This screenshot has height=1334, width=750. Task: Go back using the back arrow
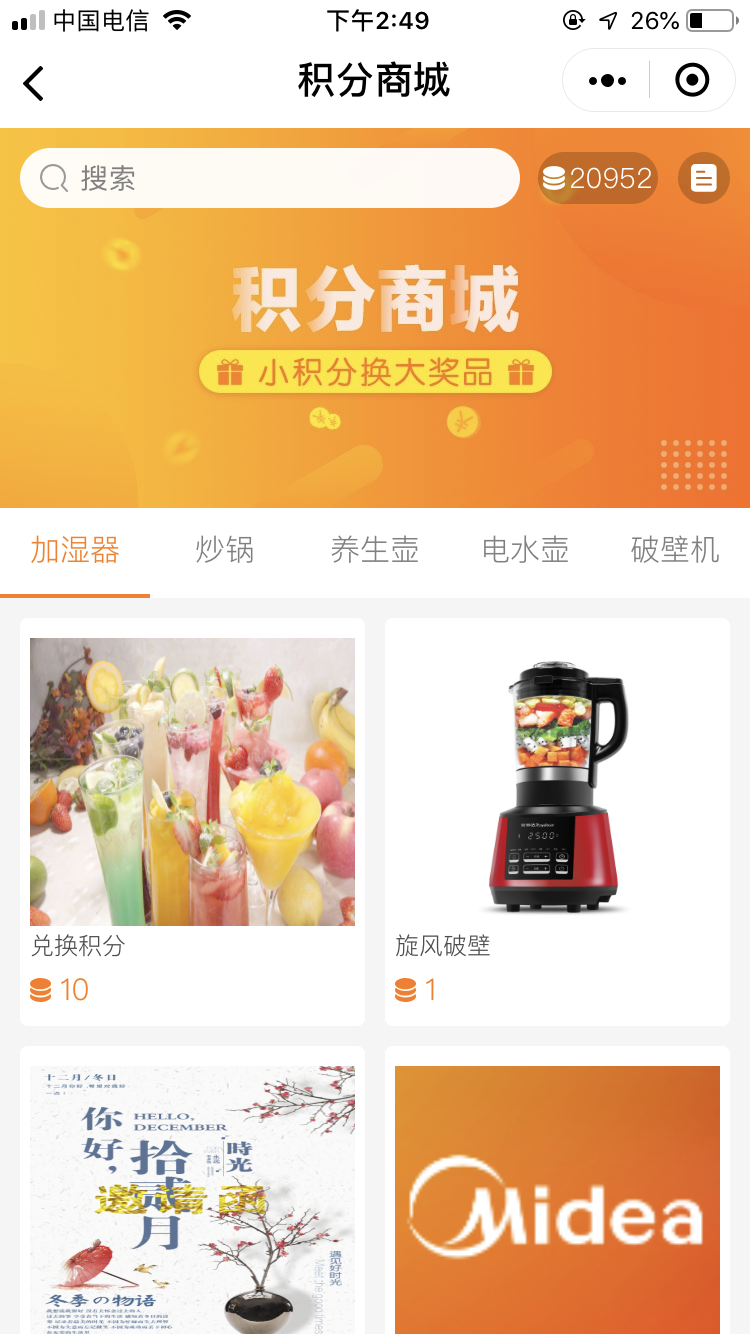point(34,82)
